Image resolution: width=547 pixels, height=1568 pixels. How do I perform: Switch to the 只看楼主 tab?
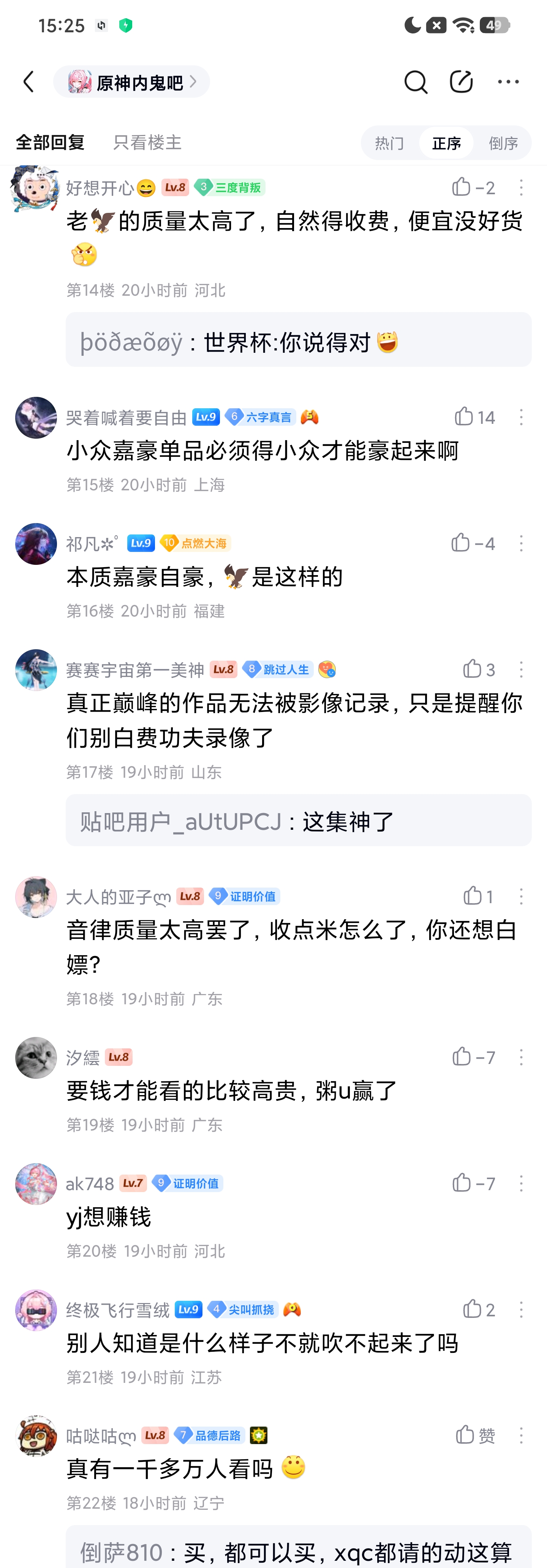click(147, 143)
